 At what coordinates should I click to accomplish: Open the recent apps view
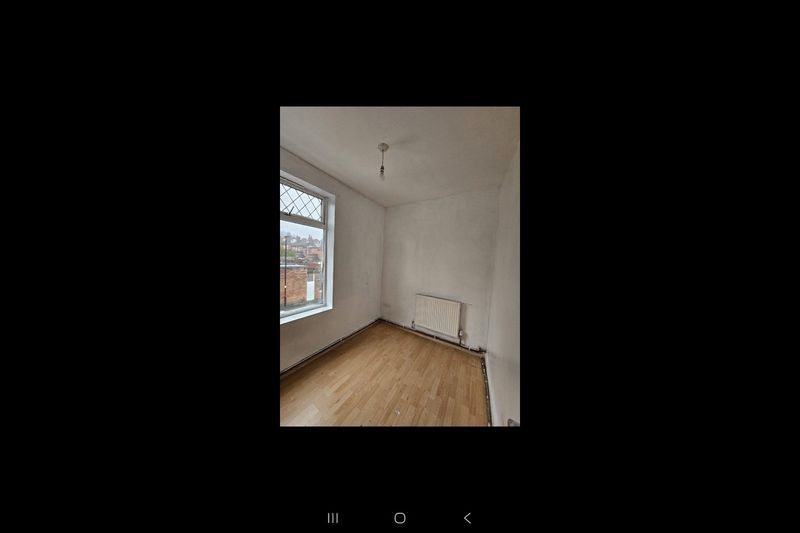[x=333, y=518]
